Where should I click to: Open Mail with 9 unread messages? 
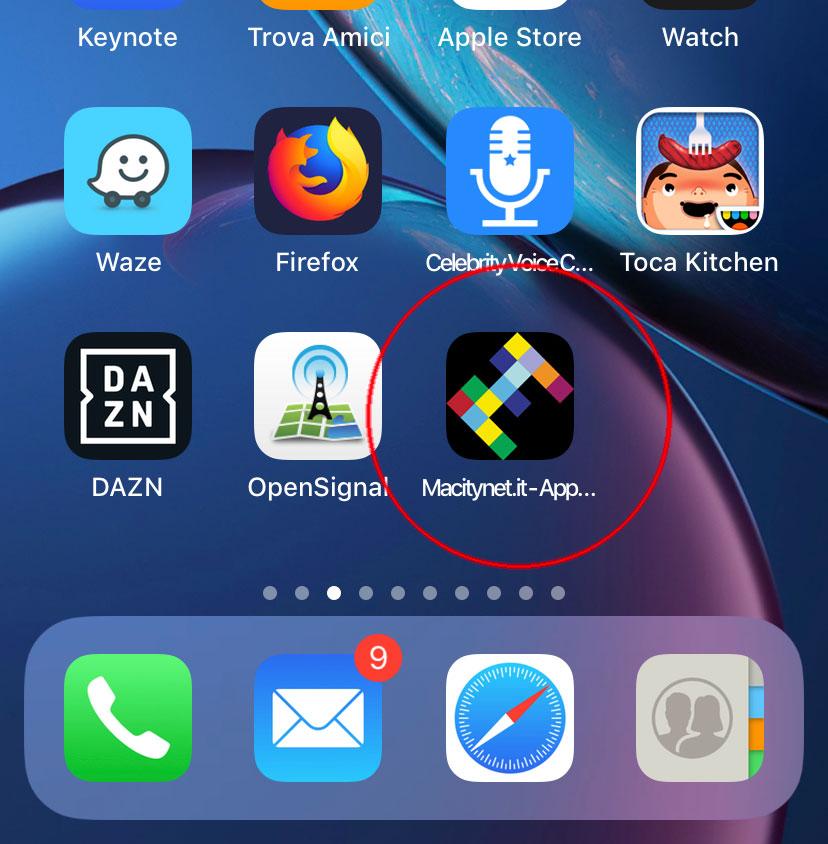click(x=318, y=718)
